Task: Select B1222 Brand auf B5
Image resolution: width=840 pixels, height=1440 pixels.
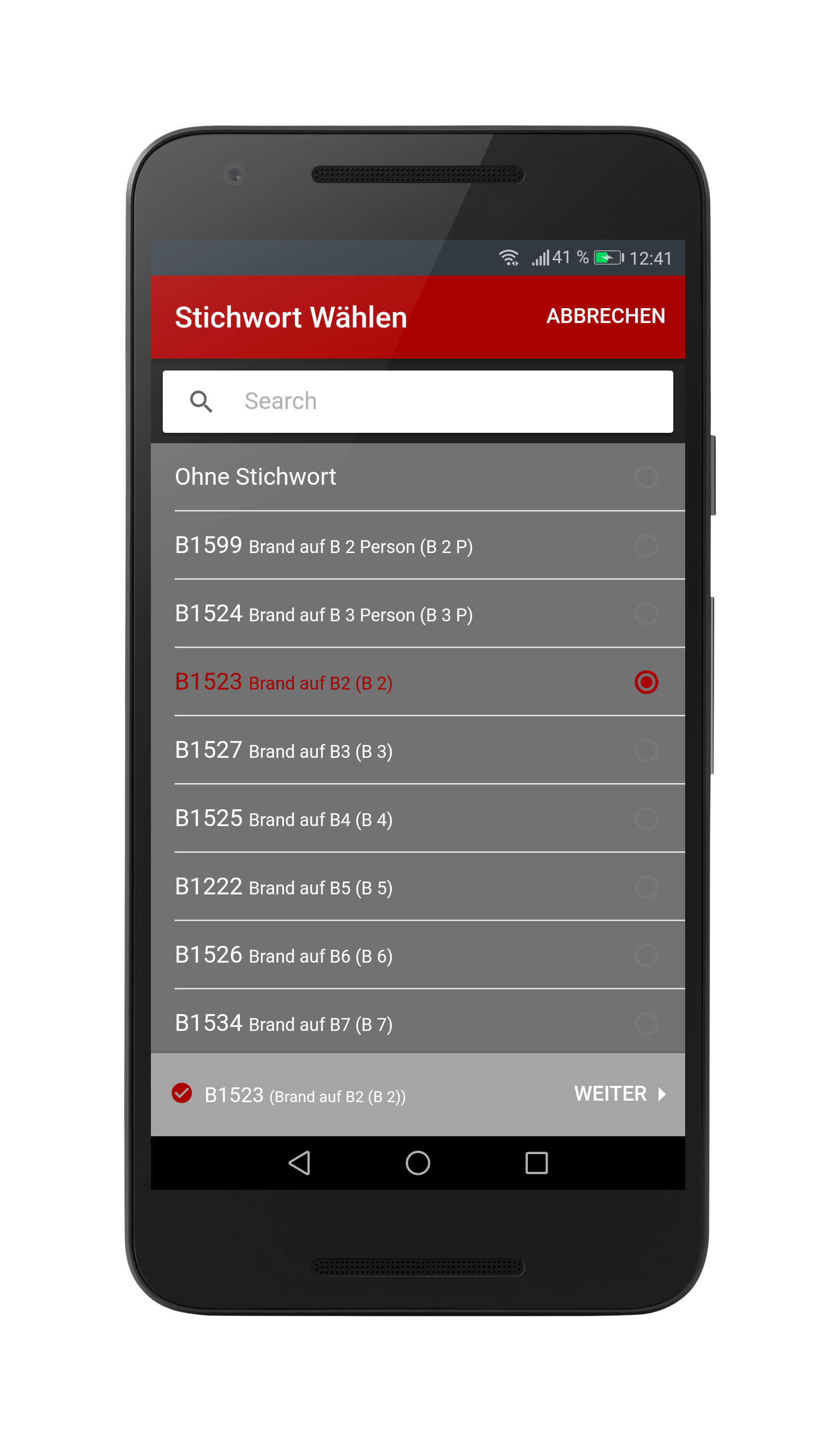Action: click(x=418, y=886)
